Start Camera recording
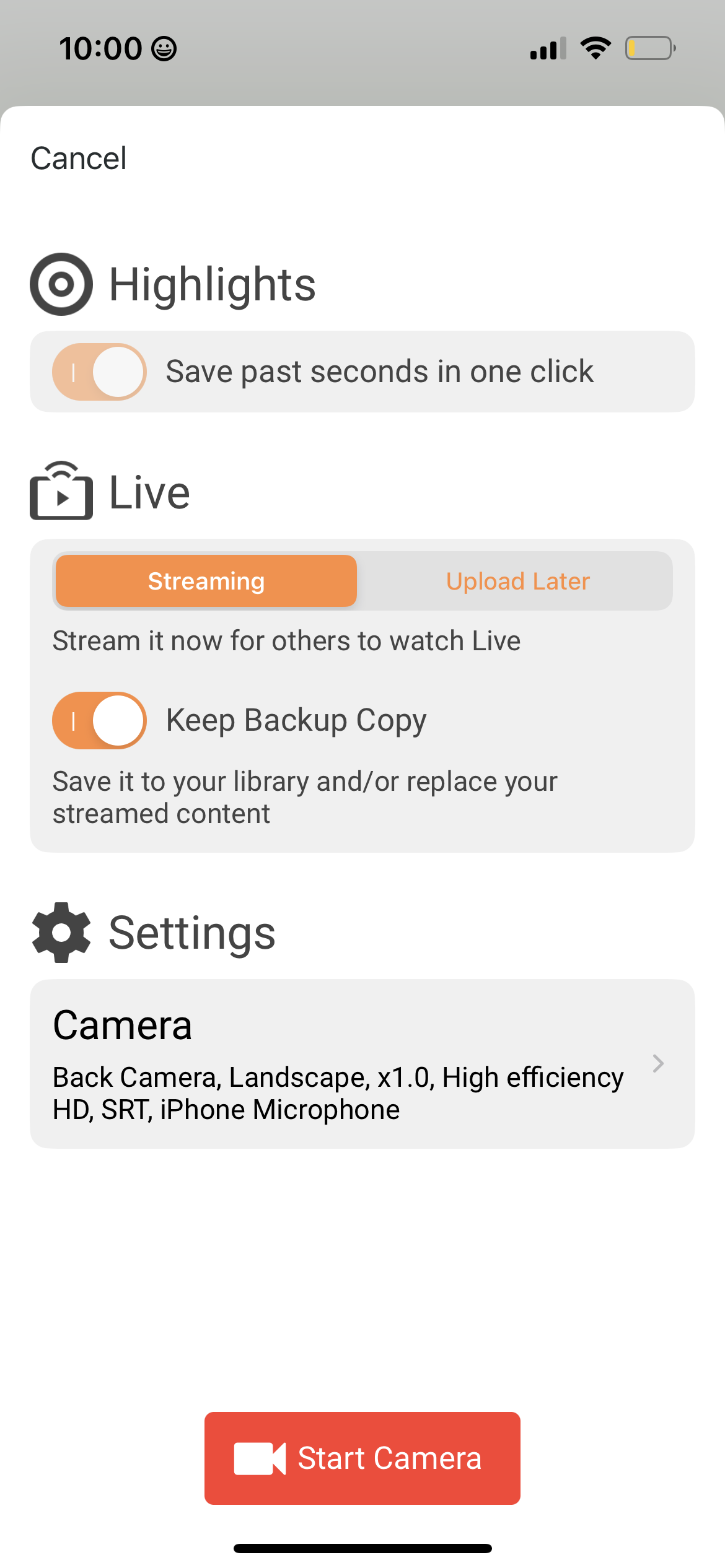The width and height of the screenshot is (725, 1568). [x=362, y=1458]
